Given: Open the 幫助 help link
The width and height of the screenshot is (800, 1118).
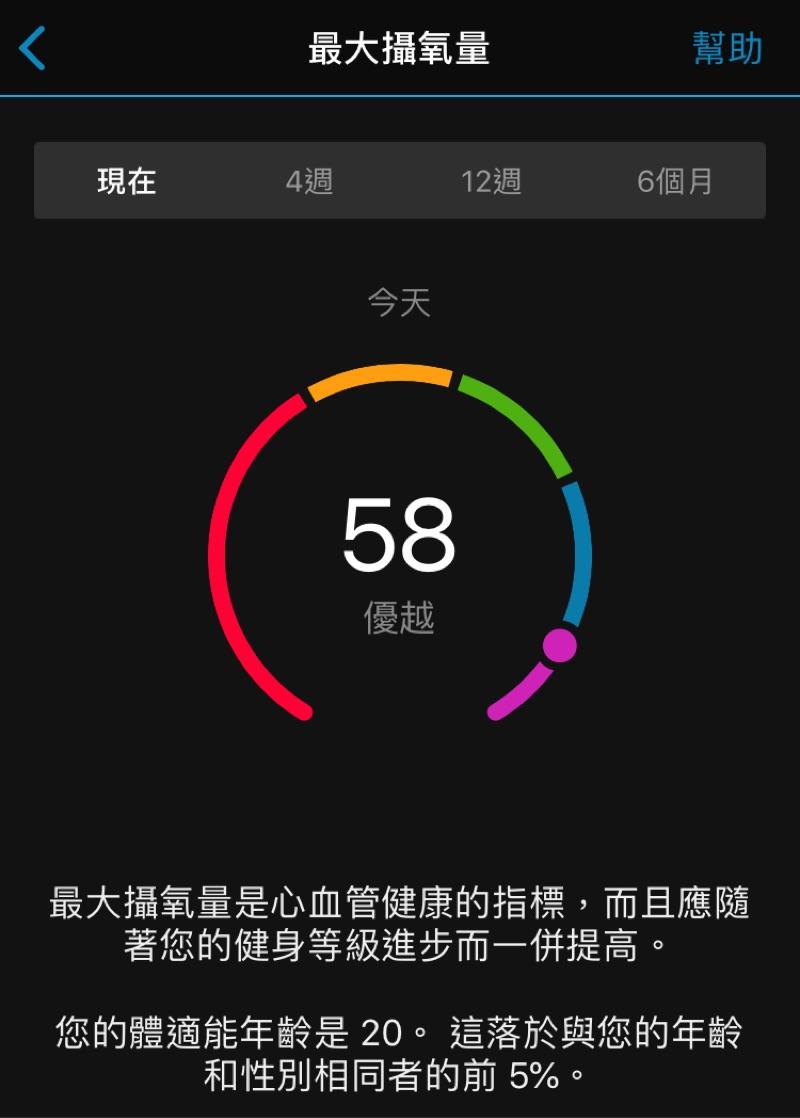Looking at the screenshot, I should pos(727,48).
